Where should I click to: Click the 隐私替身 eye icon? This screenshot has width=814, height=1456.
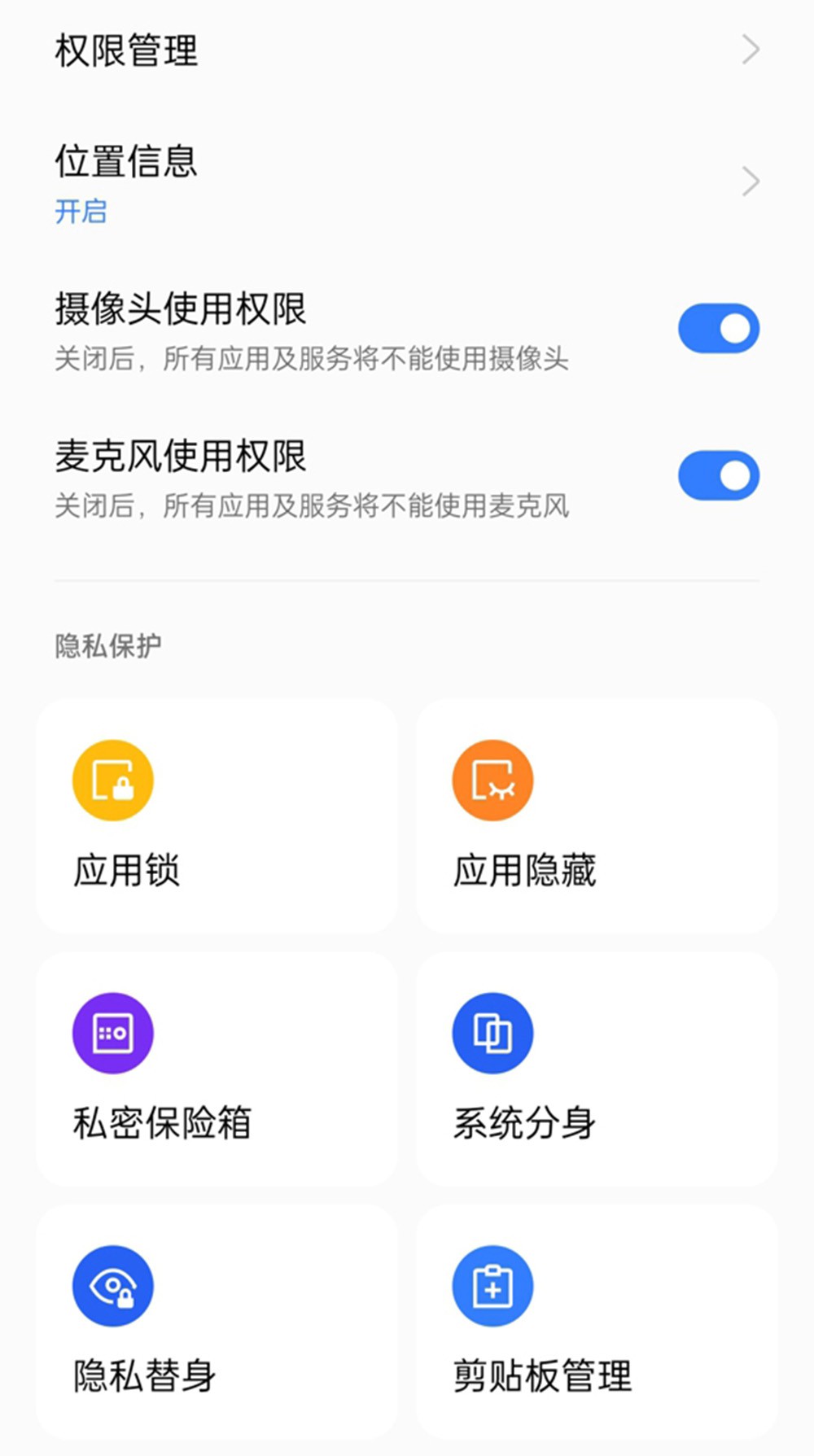tap(113, 1283)
